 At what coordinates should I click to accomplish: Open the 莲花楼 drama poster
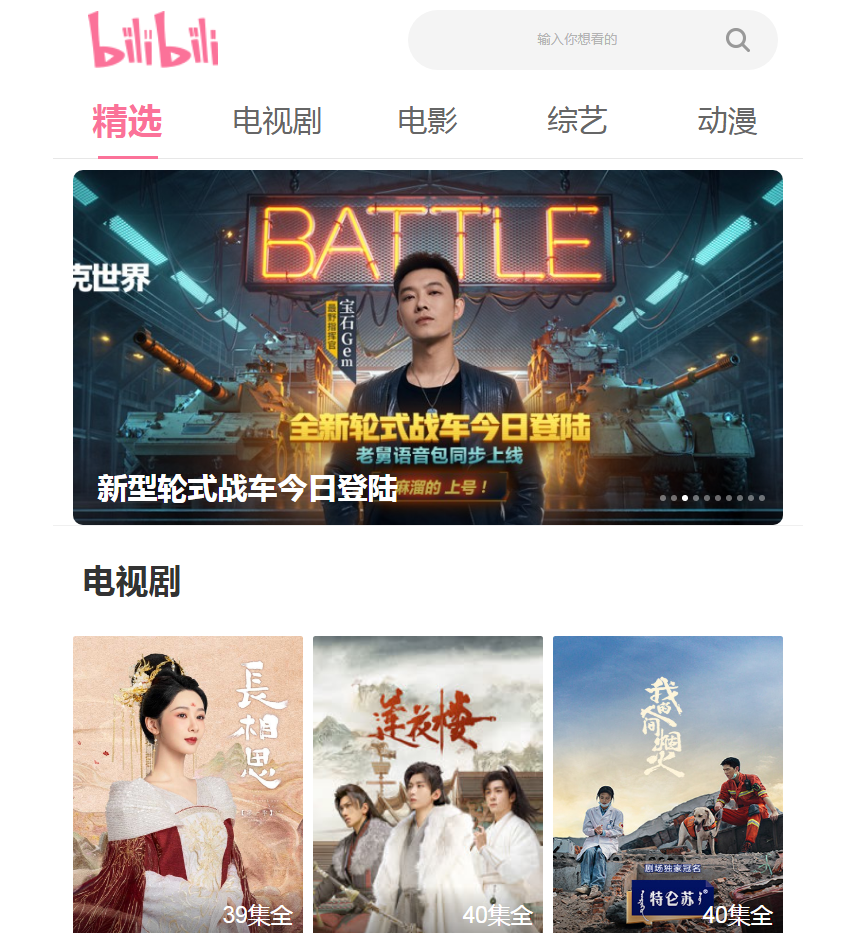pyautogui.click(x=428, y=784)
